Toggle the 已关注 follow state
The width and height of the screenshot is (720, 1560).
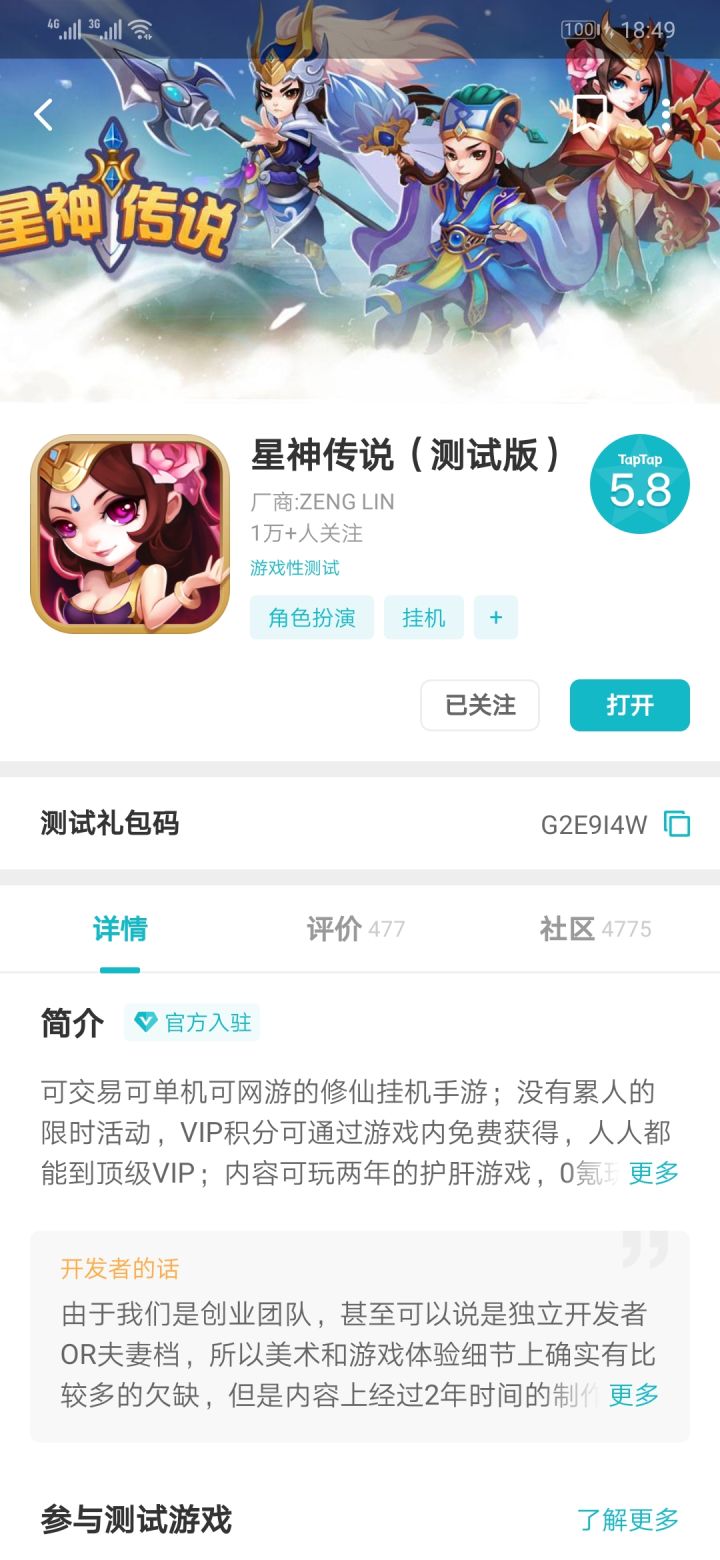coord(479,705)
